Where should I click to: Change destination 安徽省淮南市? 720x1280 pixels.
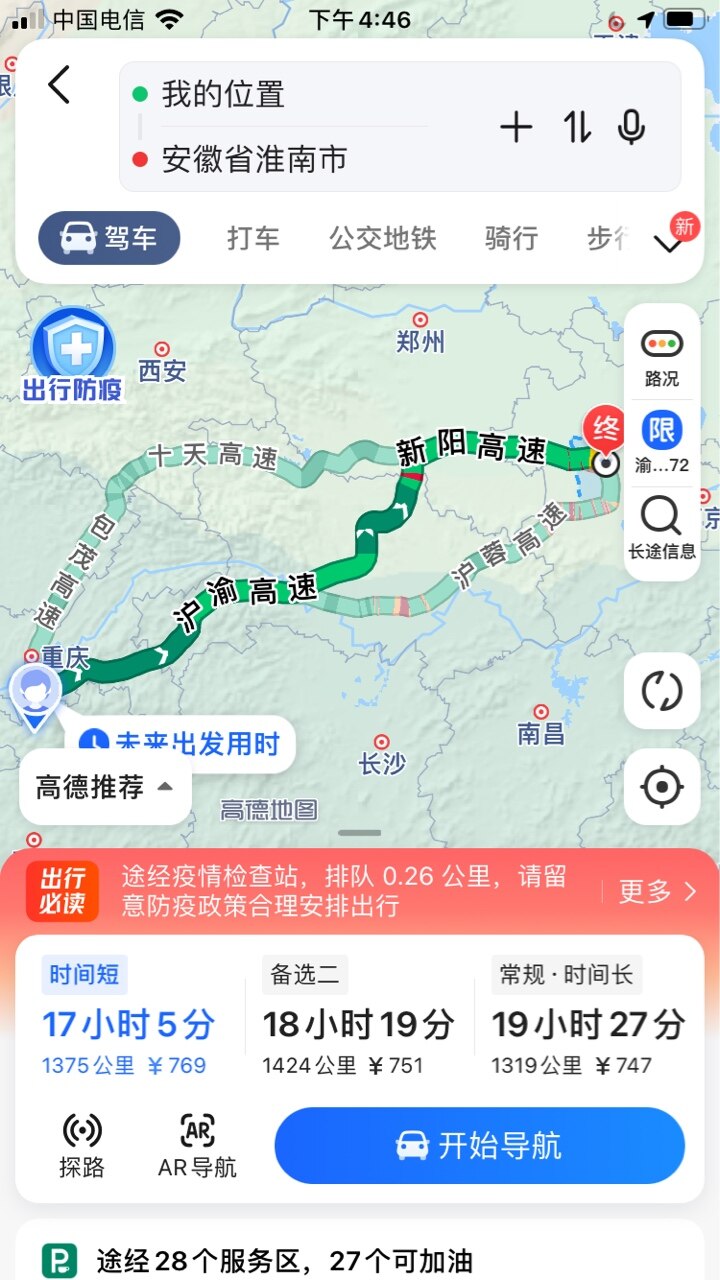[280, 159]
